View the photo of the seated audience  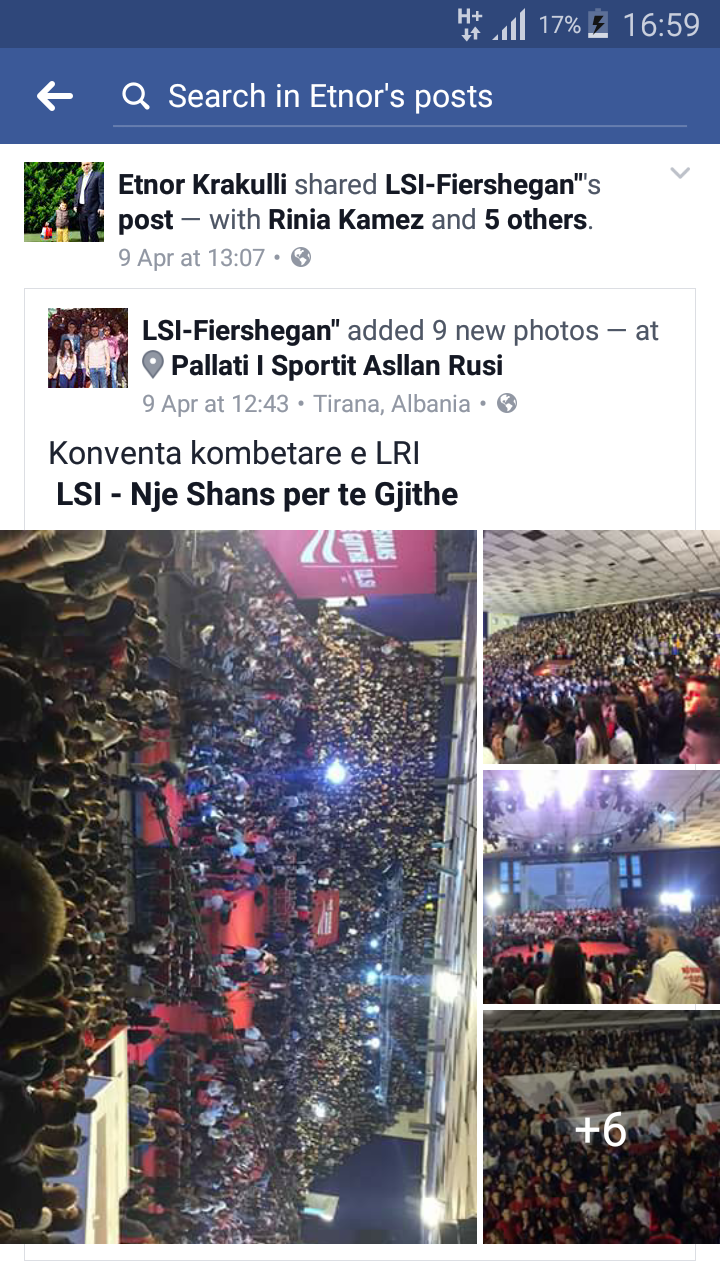(601, 647)
